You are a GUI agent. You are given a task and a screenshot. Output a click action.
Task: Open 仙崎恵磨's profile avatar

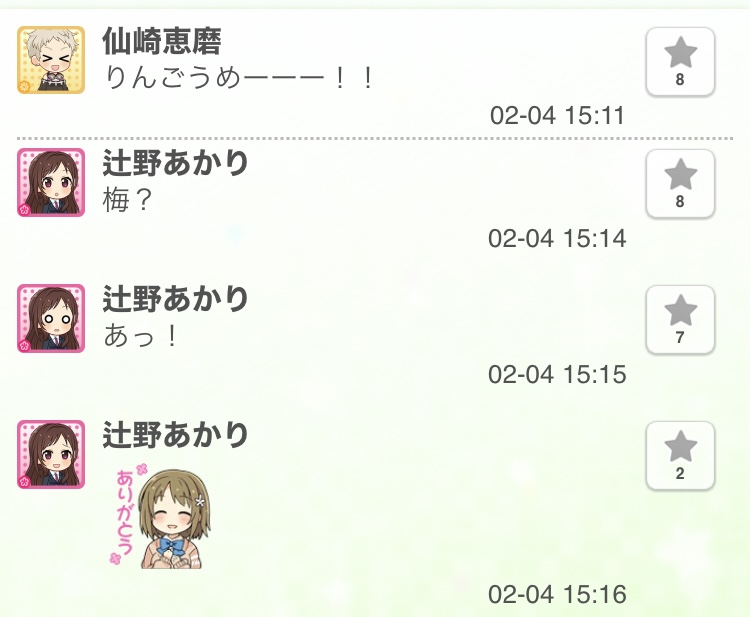(51, 60)
